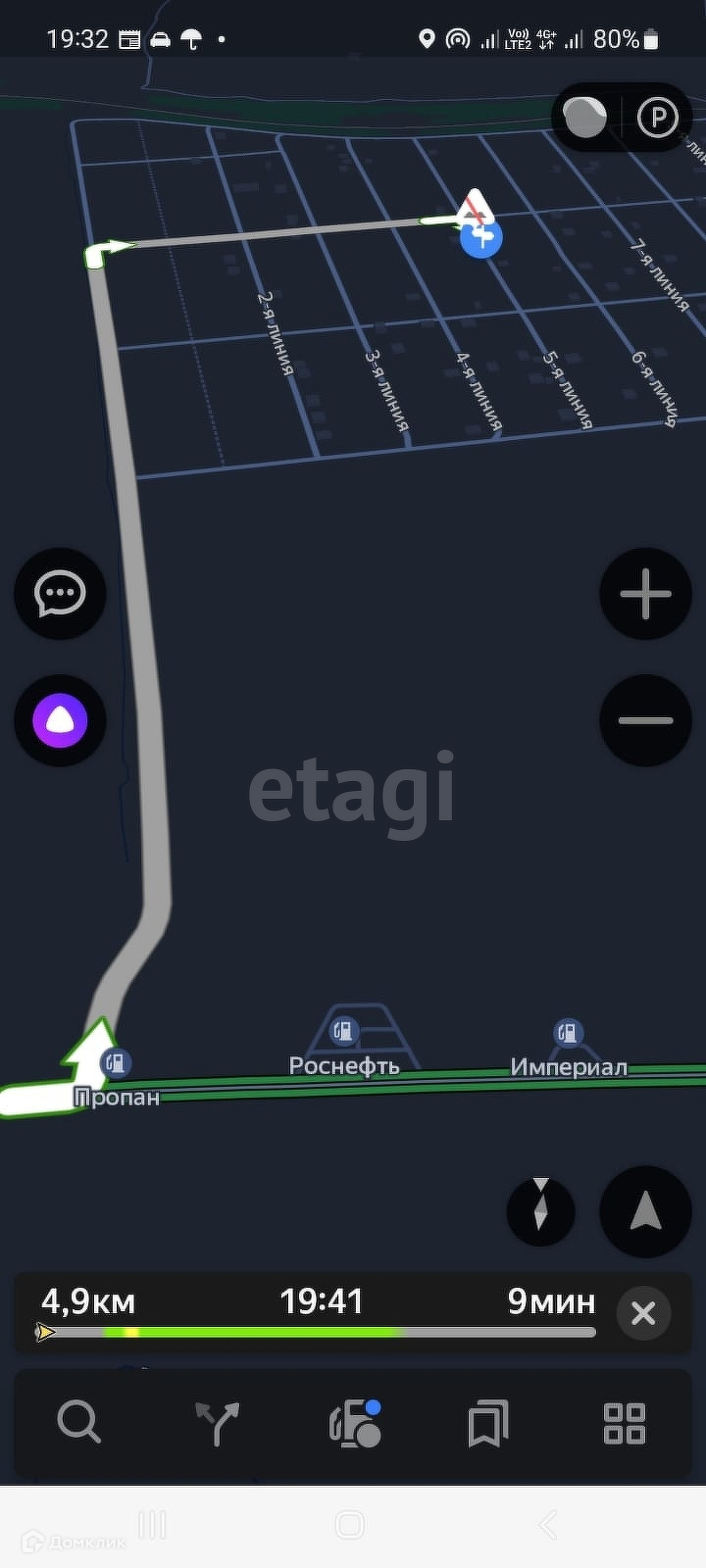The image size is (706, 1568).
Task: Open the main menu grid
Action: (x=624, y=1423)
